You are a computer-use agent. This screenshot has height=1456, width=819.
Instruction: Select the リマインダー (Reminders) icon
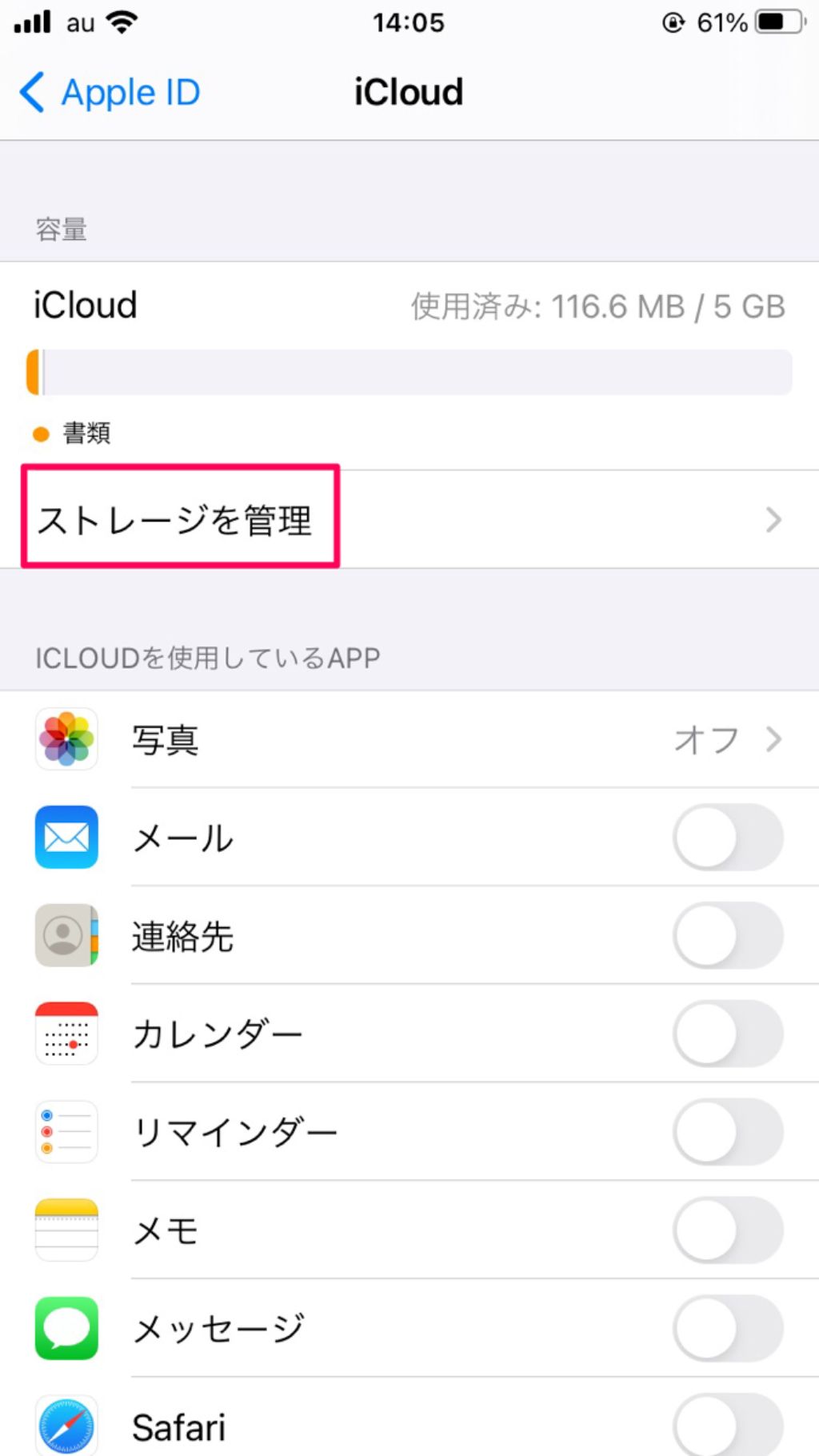(x=66, y=1131)
